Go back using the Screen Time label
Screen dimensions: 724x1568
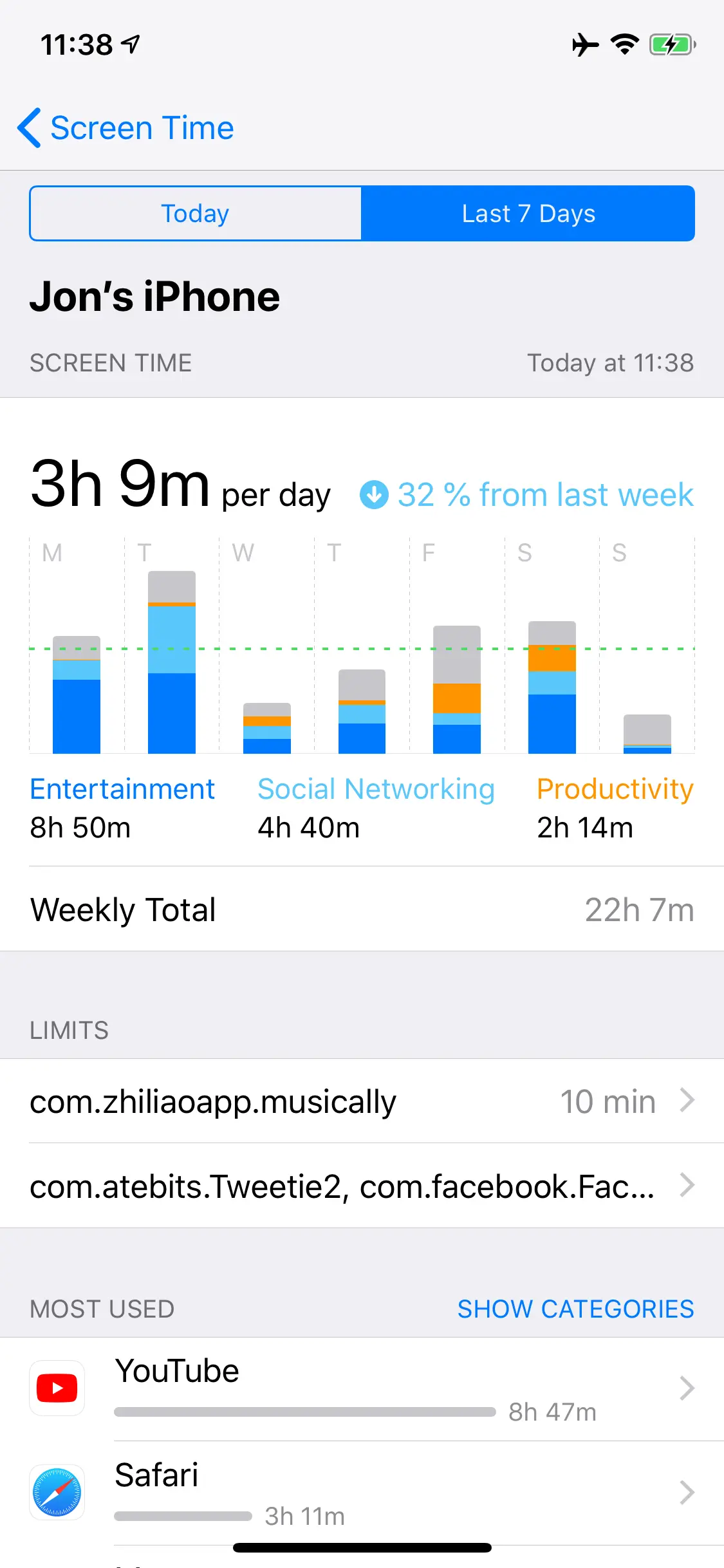(142, 127)
